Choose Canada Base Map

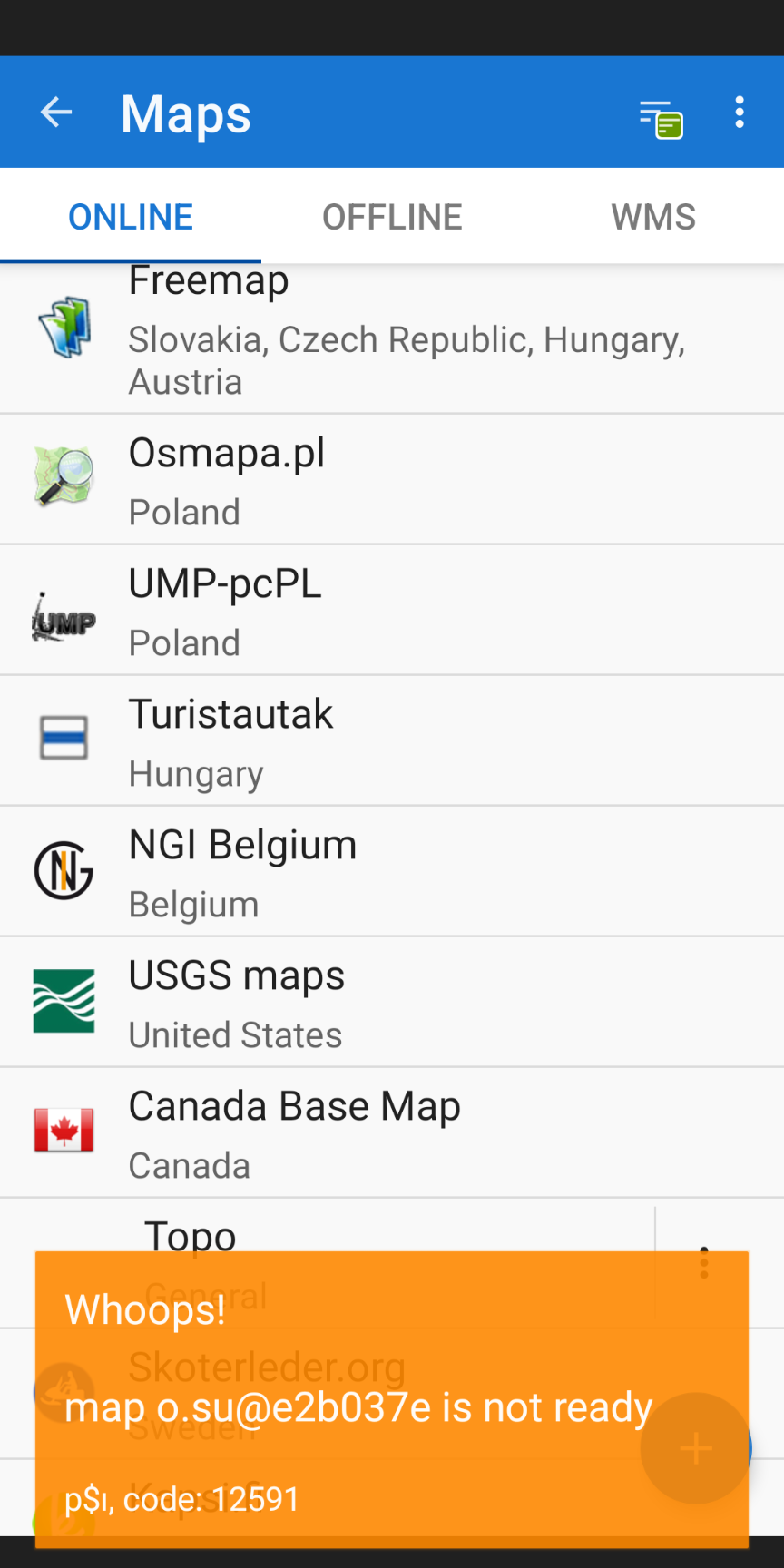[x=392, y=1133]
